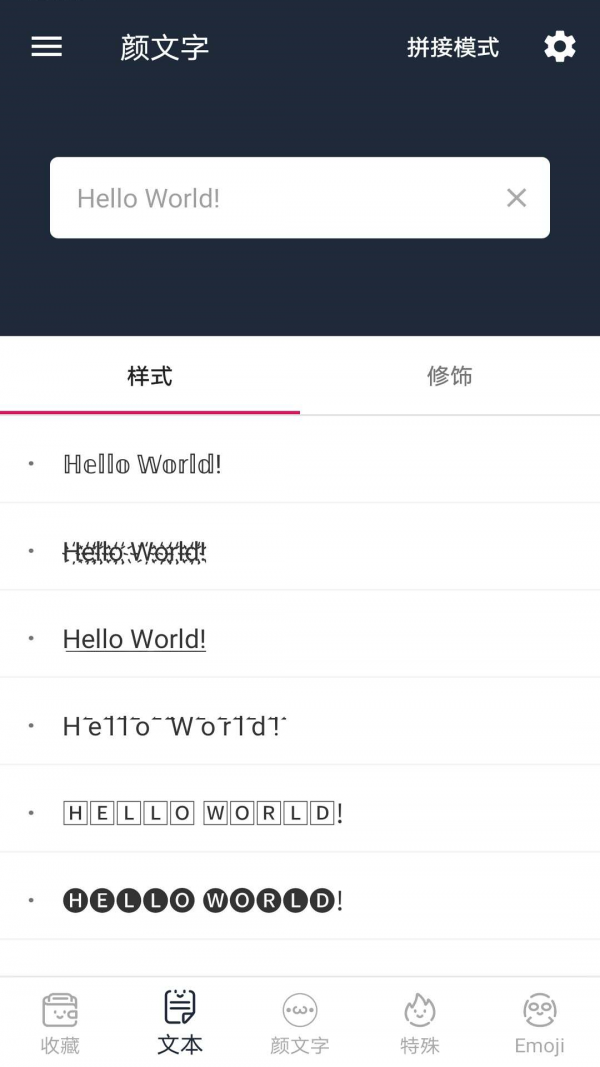Go to the 收藏 tab
The image size is (600, 1067).
point(60,1024)
